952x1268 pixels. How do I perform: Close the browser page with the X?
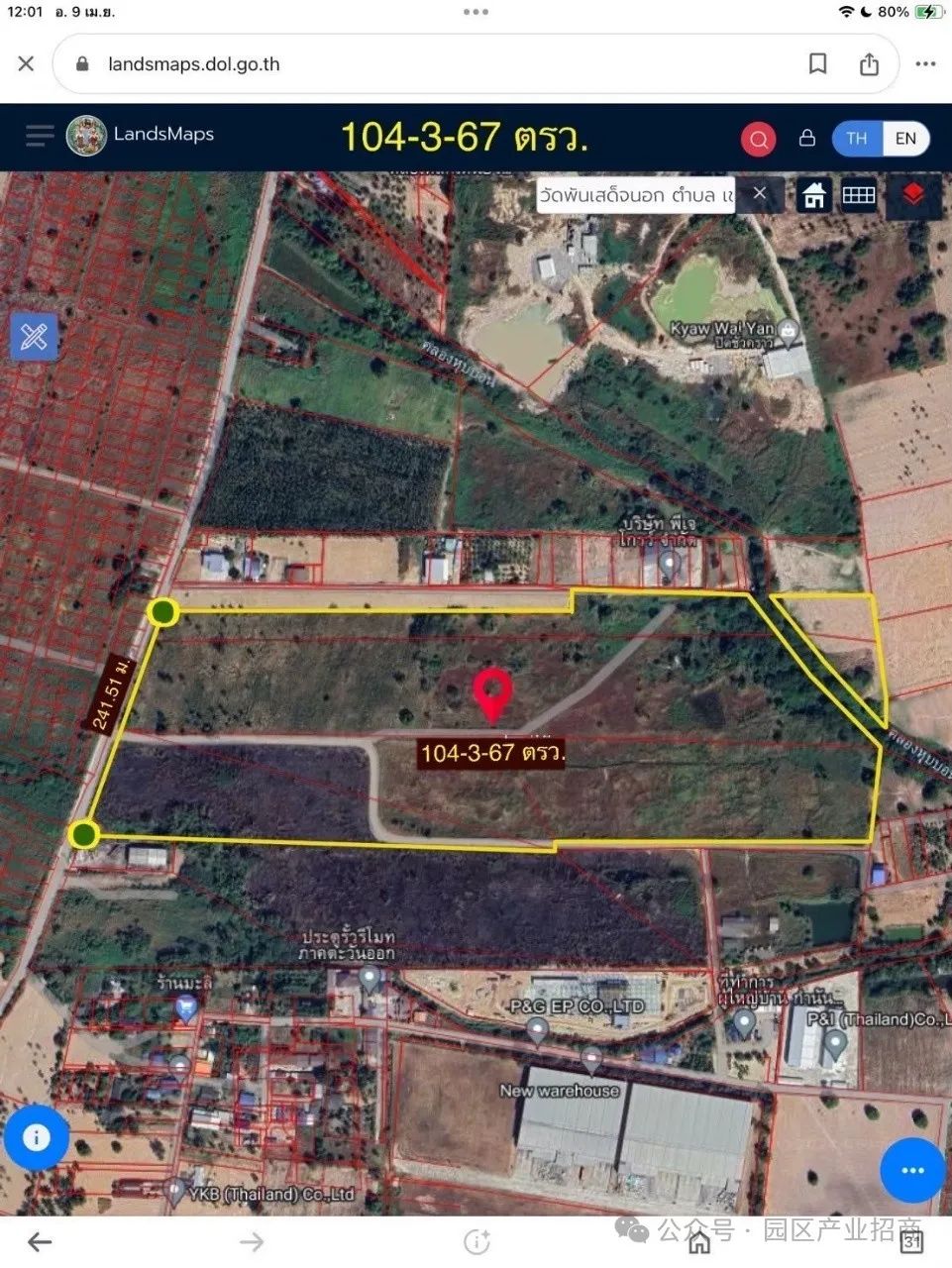tap(27, 63)
